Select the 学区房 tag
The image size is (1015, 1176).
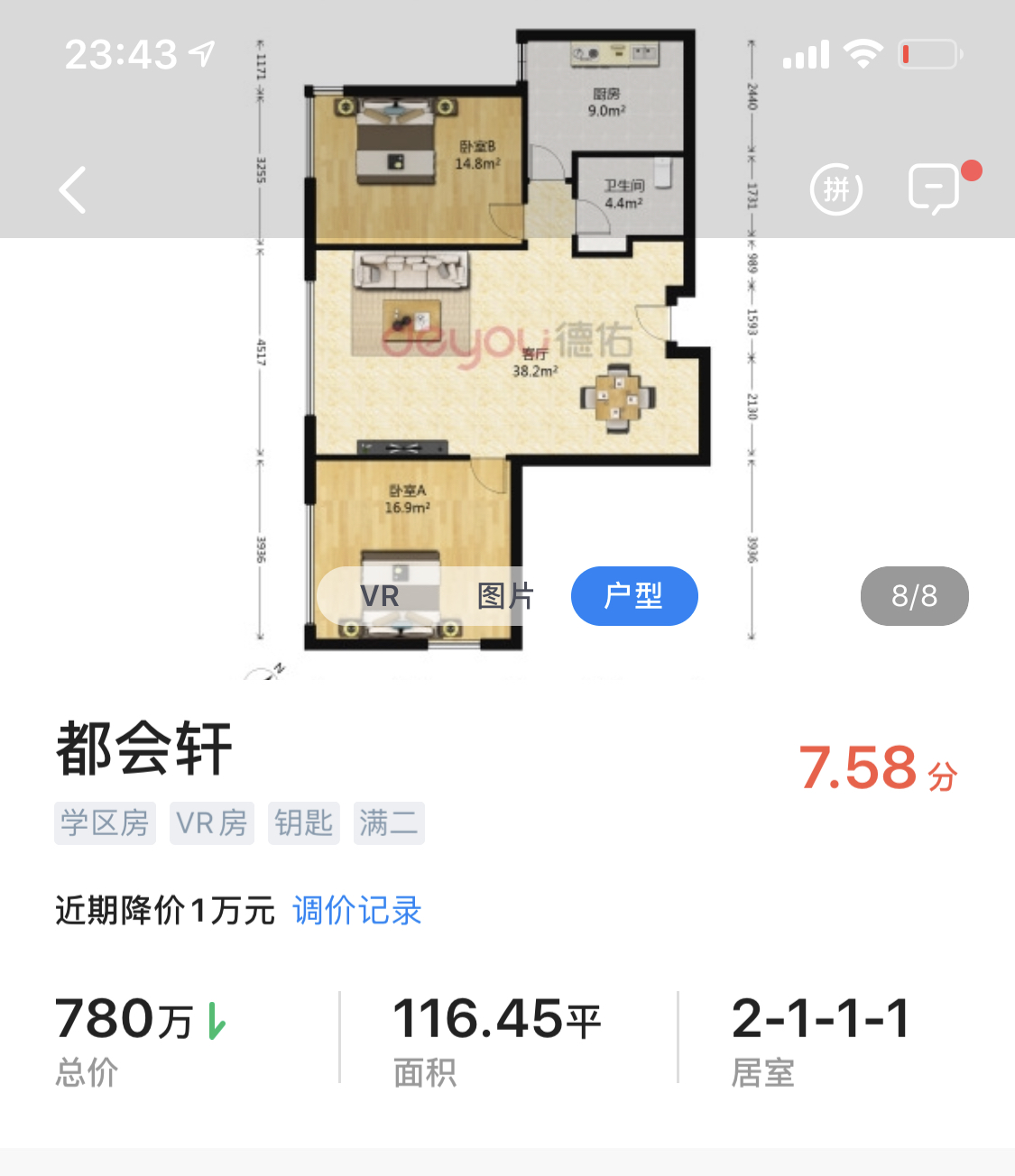(x=105, y=822)
